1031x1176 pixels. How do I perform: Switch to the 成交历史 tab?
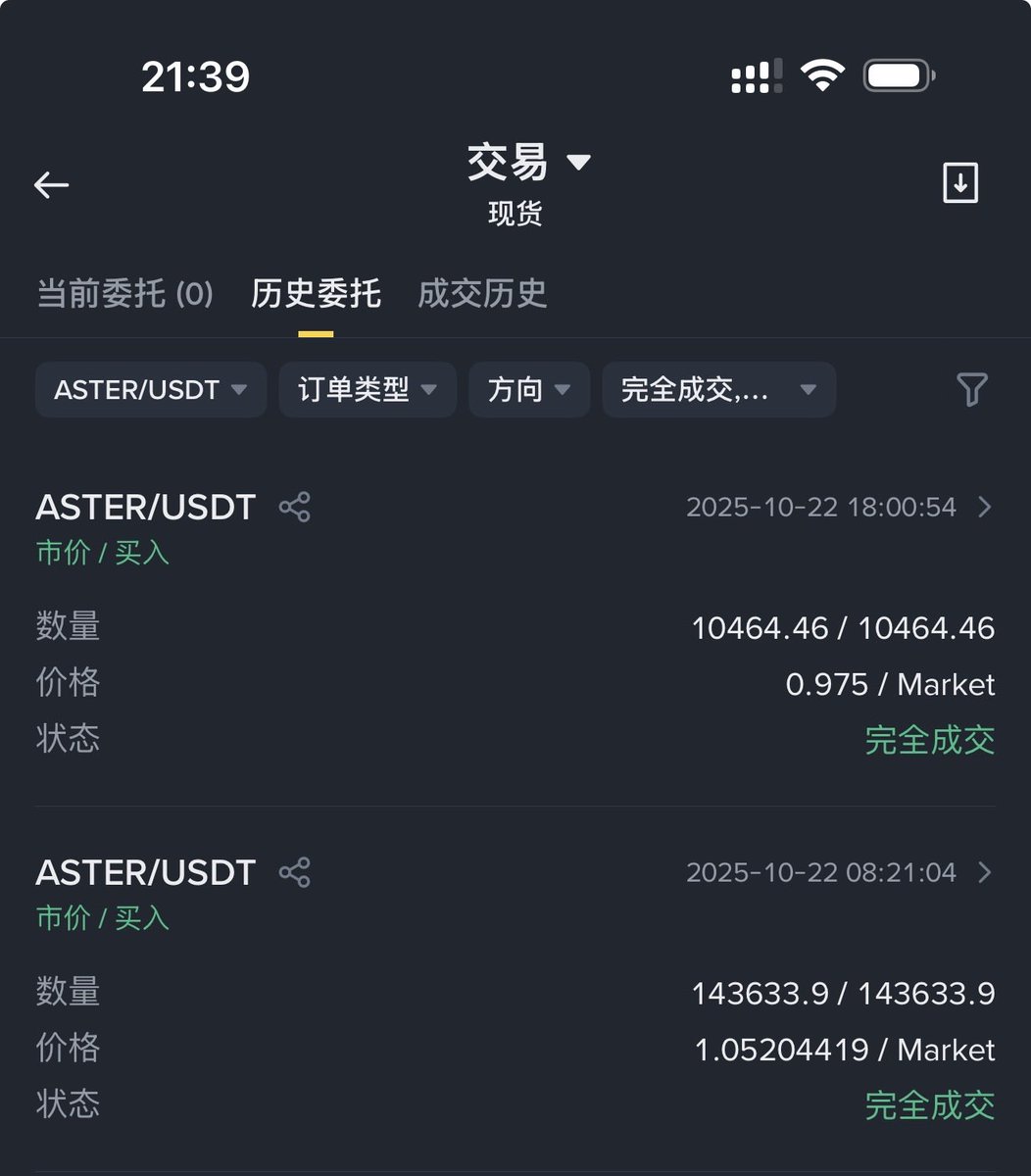click(x=482, y=293)
